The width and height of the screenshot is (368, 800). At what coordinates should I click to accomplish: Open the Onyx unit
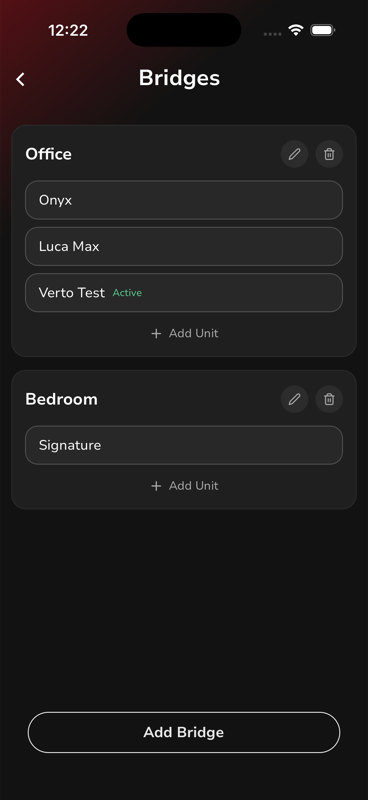[x=184, y=200]
